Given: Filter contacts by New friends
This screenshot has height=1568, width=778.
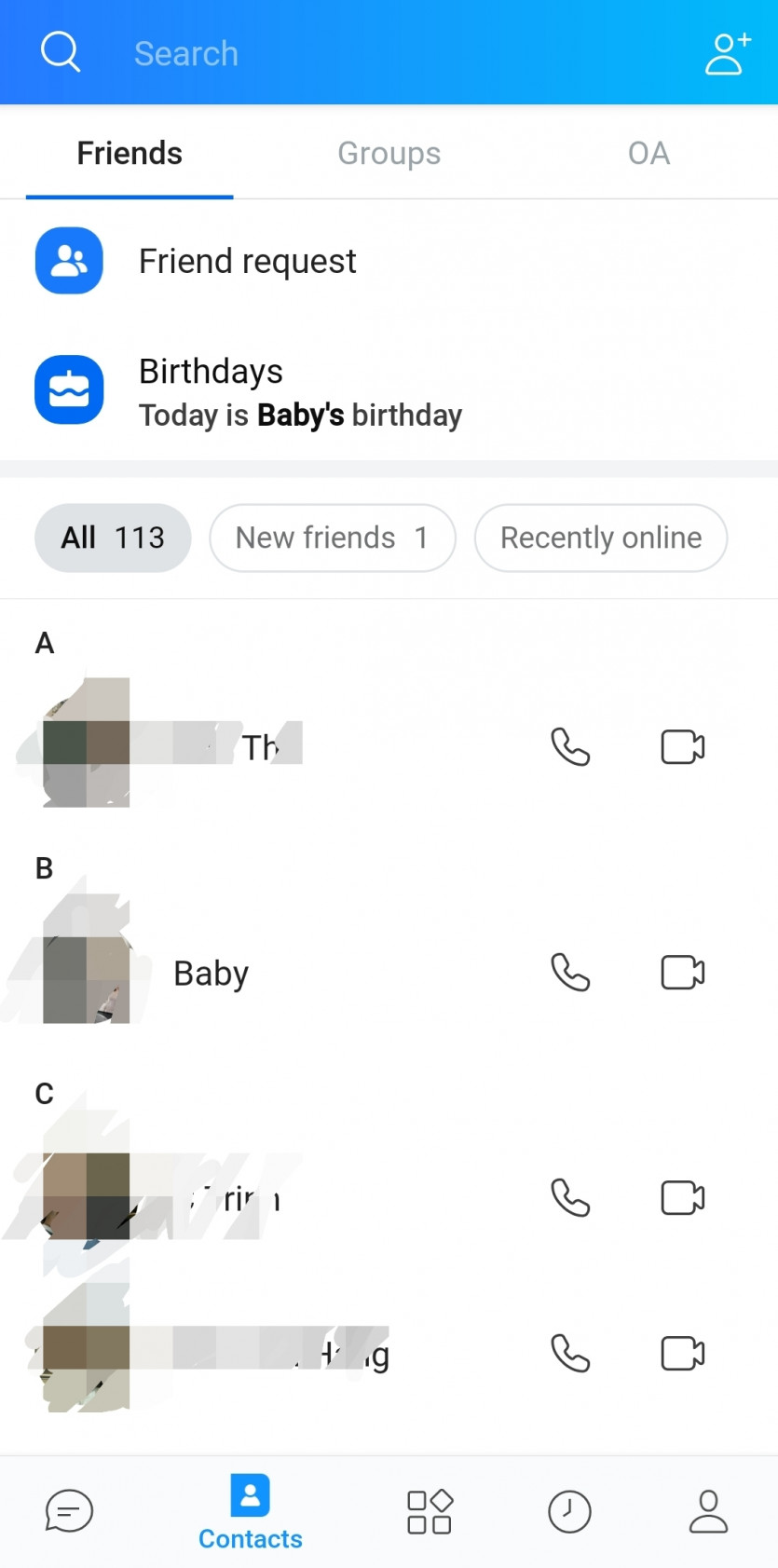Looking at the screenshot, I should [x=332, y=538].
